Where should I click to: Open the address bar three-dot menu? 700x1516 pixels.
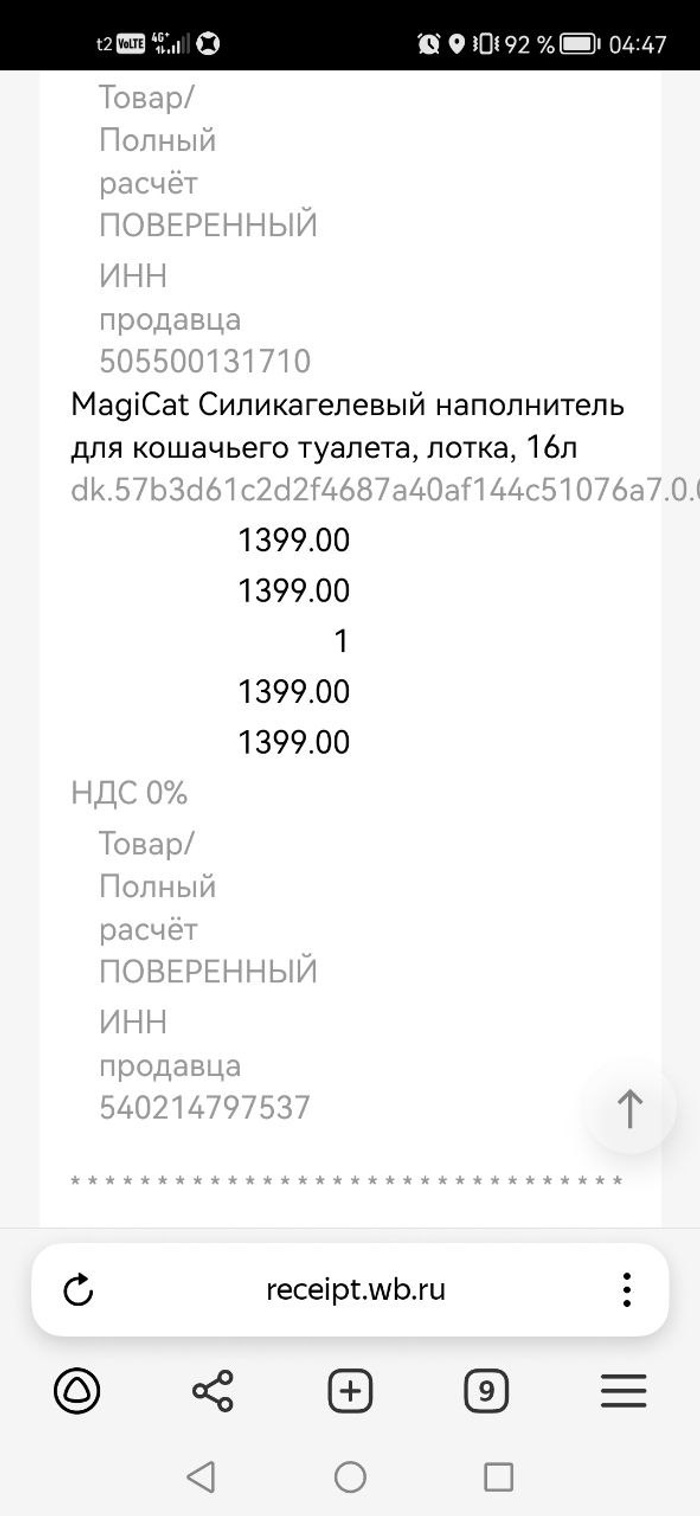coord(626,1290)
